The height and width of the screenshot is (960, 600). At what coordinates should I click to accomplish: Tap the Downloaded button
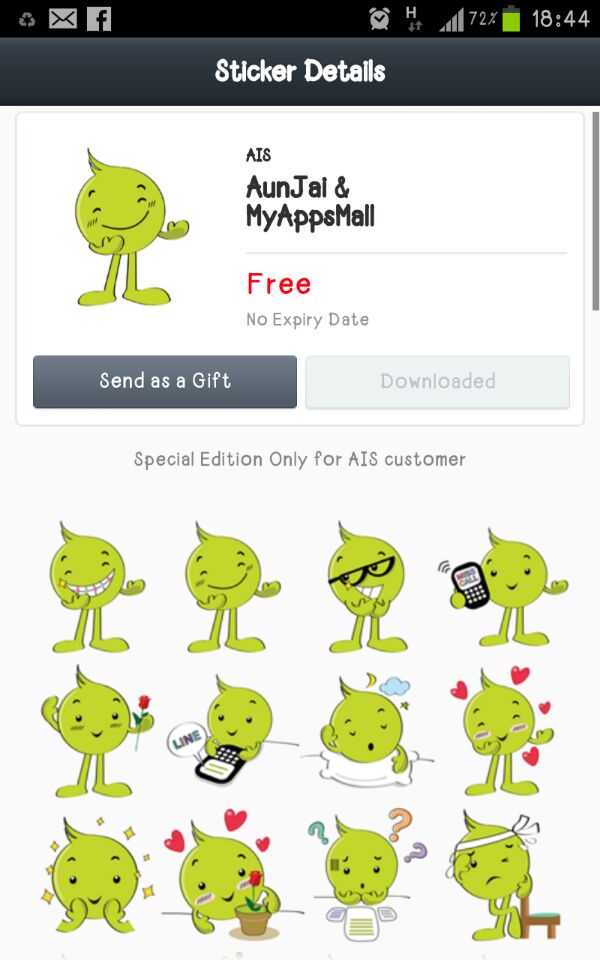click(437, 381)
